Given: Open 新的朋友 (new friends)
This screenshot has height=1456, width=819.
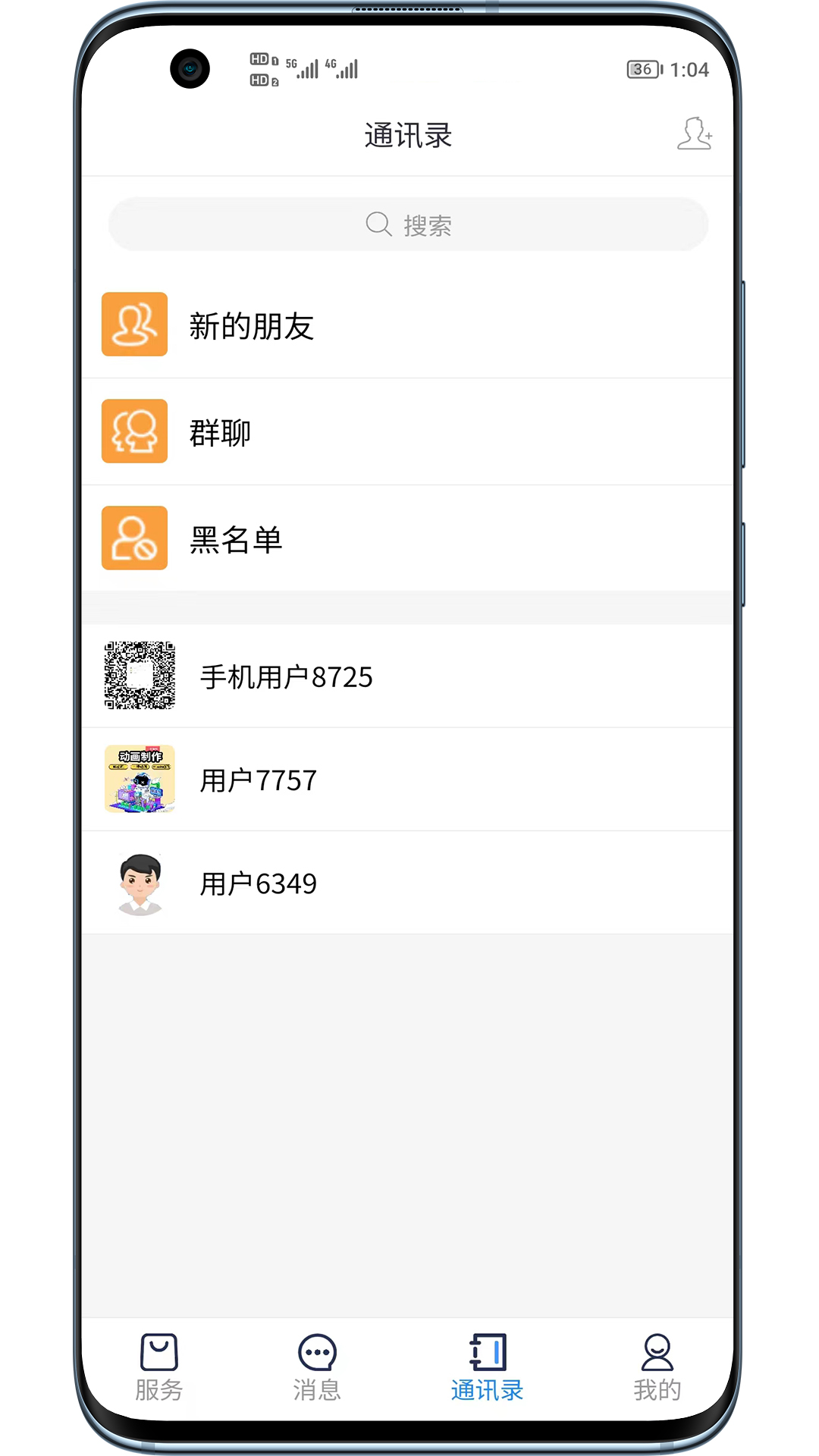Looking at the screenshot, I should click(408, 325).
